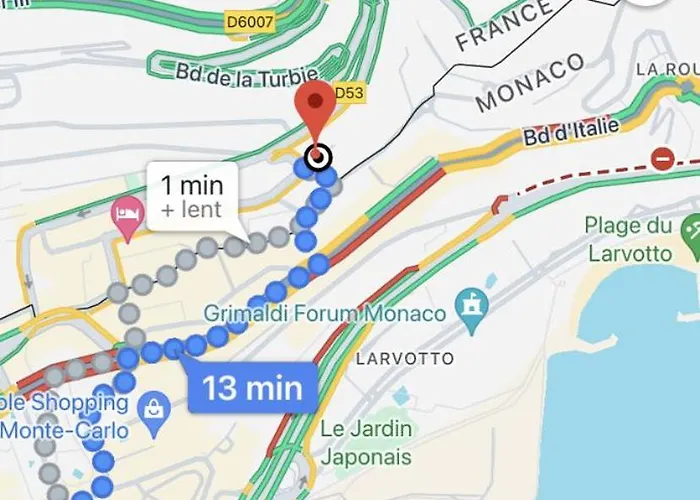The image size is (700, 500).
Task: Open the Plage du Larvotto marker
Action: [x=689, y=233]
